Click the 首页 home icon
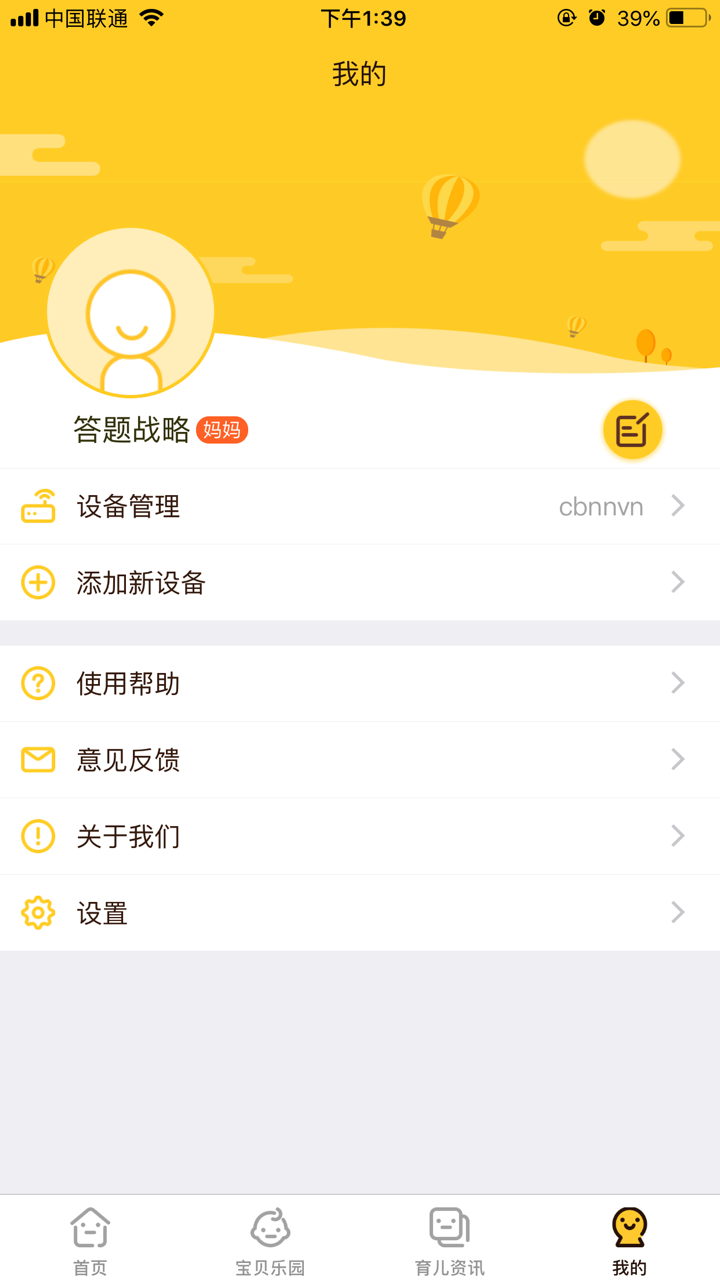The image size is (720, 1280). pos(90,1227)
